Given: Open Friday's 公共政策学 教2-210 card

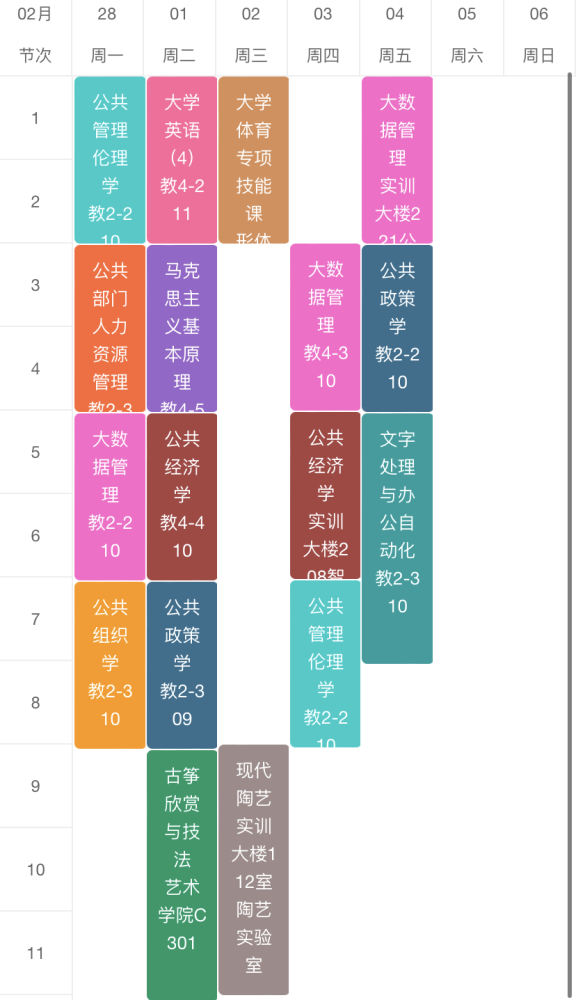Looking at the screenshot, I should [397, 328].
